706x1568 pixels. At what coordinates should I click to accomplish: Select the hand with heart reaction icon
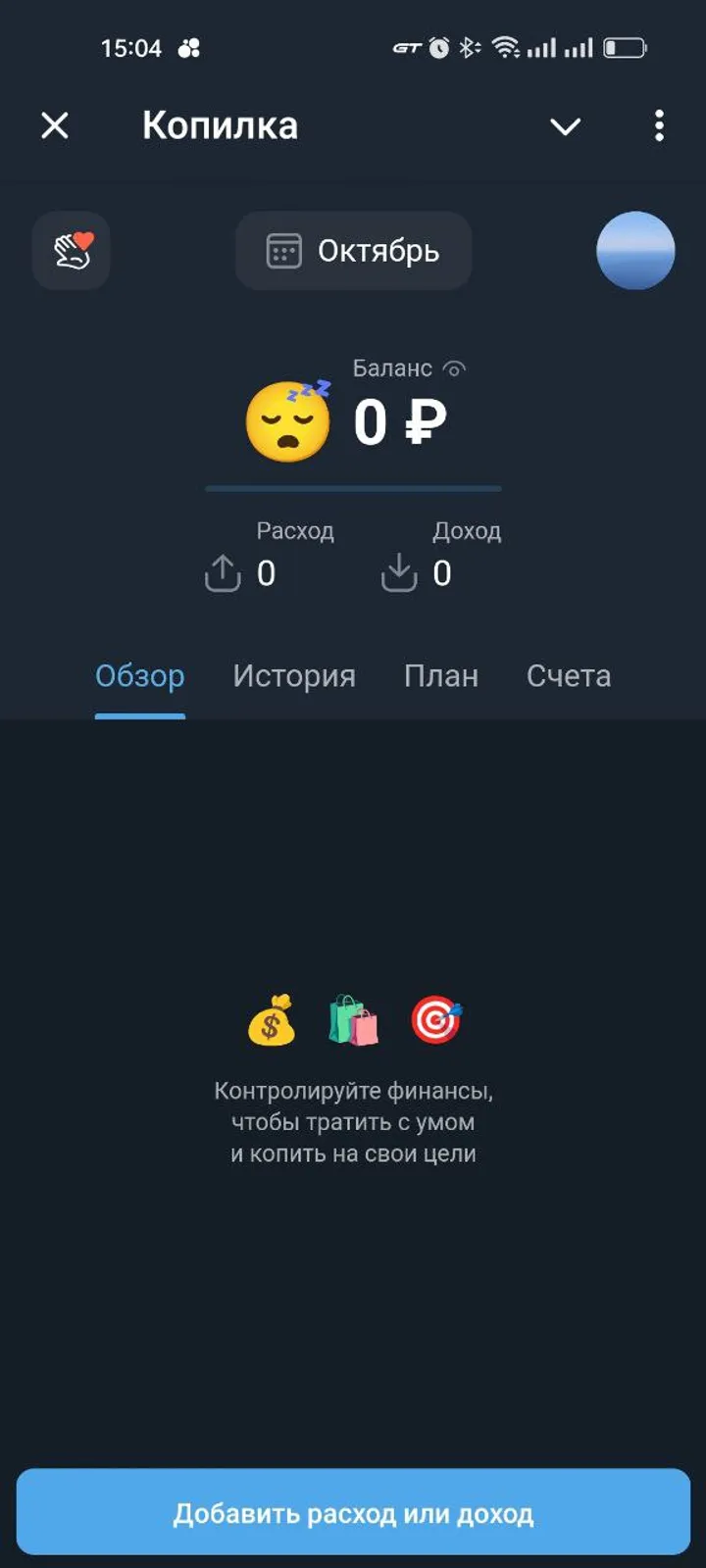(71, 251)
